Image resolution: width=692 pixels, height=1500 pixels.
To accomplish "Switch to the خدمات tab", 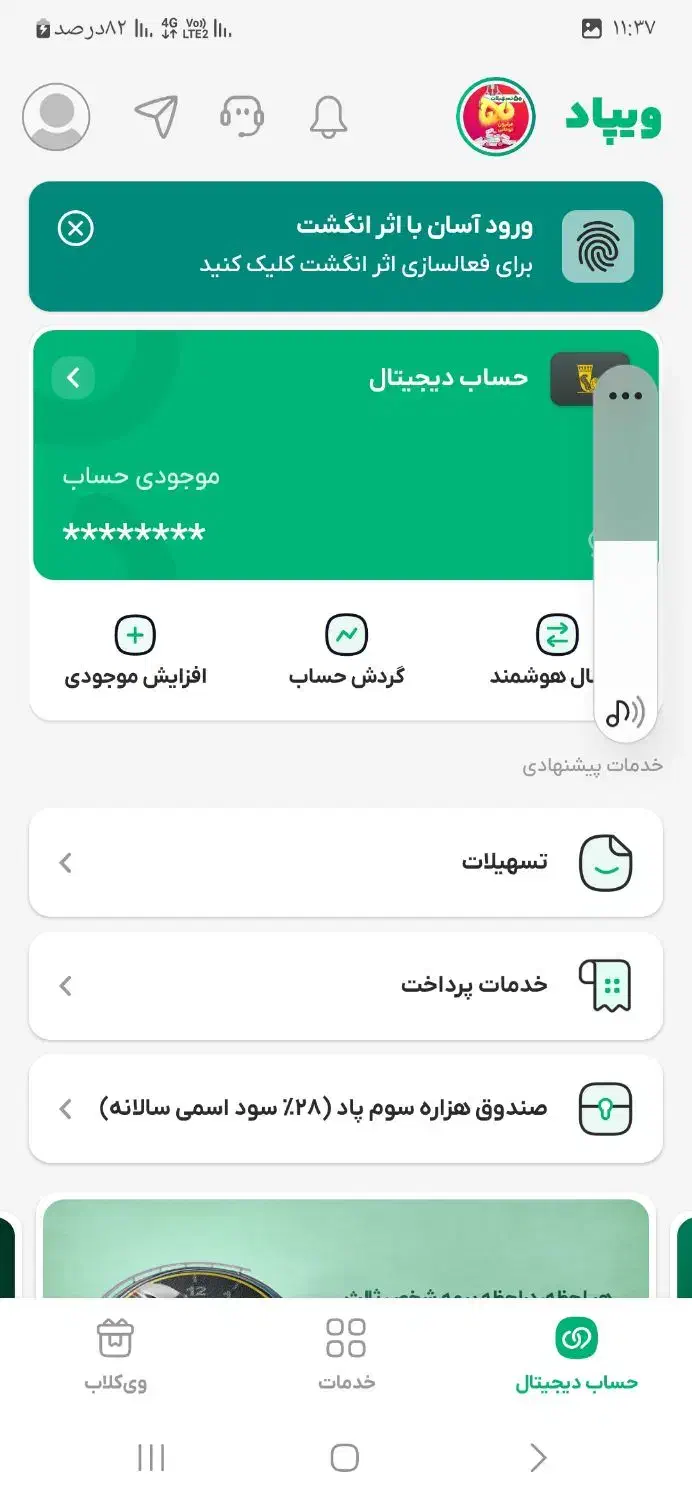I will [x=346, y=1355].
